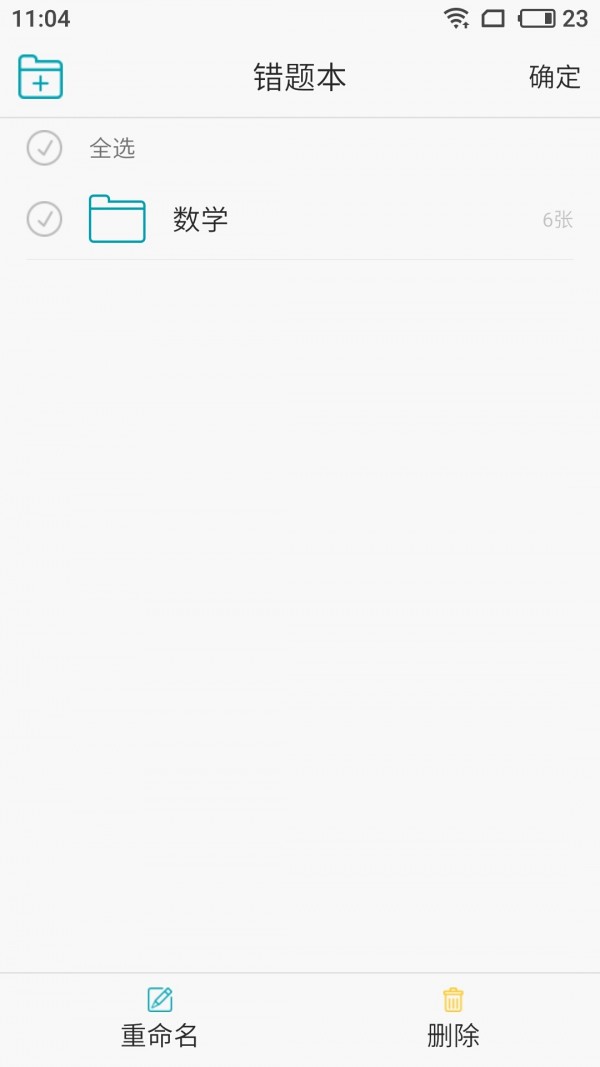Viewport: 600px width, 1067px height.
Task: Tap 删除 to delete
Action: click(x=453, y=1018)
